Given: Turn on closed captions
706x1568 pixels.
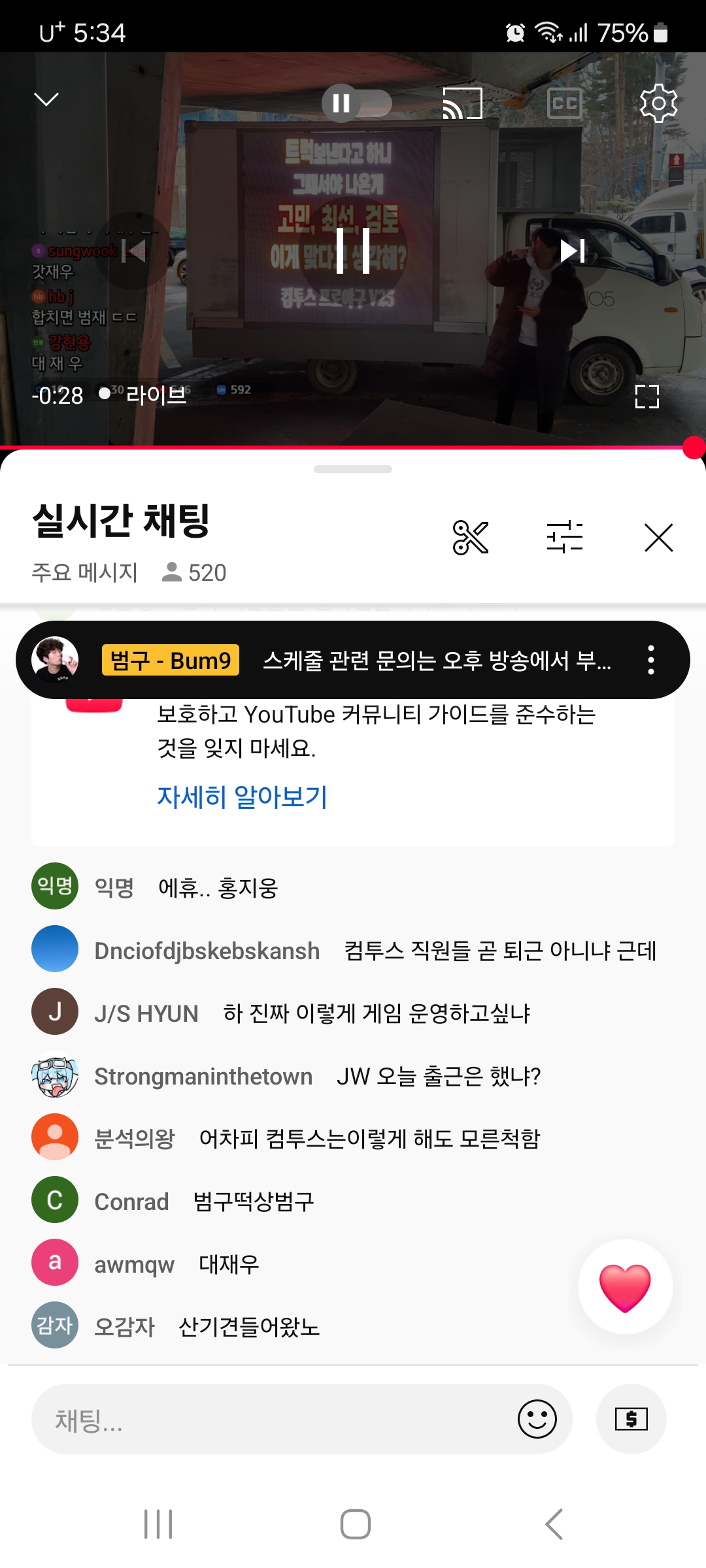Looking at the screenshot, I should 564,103.
